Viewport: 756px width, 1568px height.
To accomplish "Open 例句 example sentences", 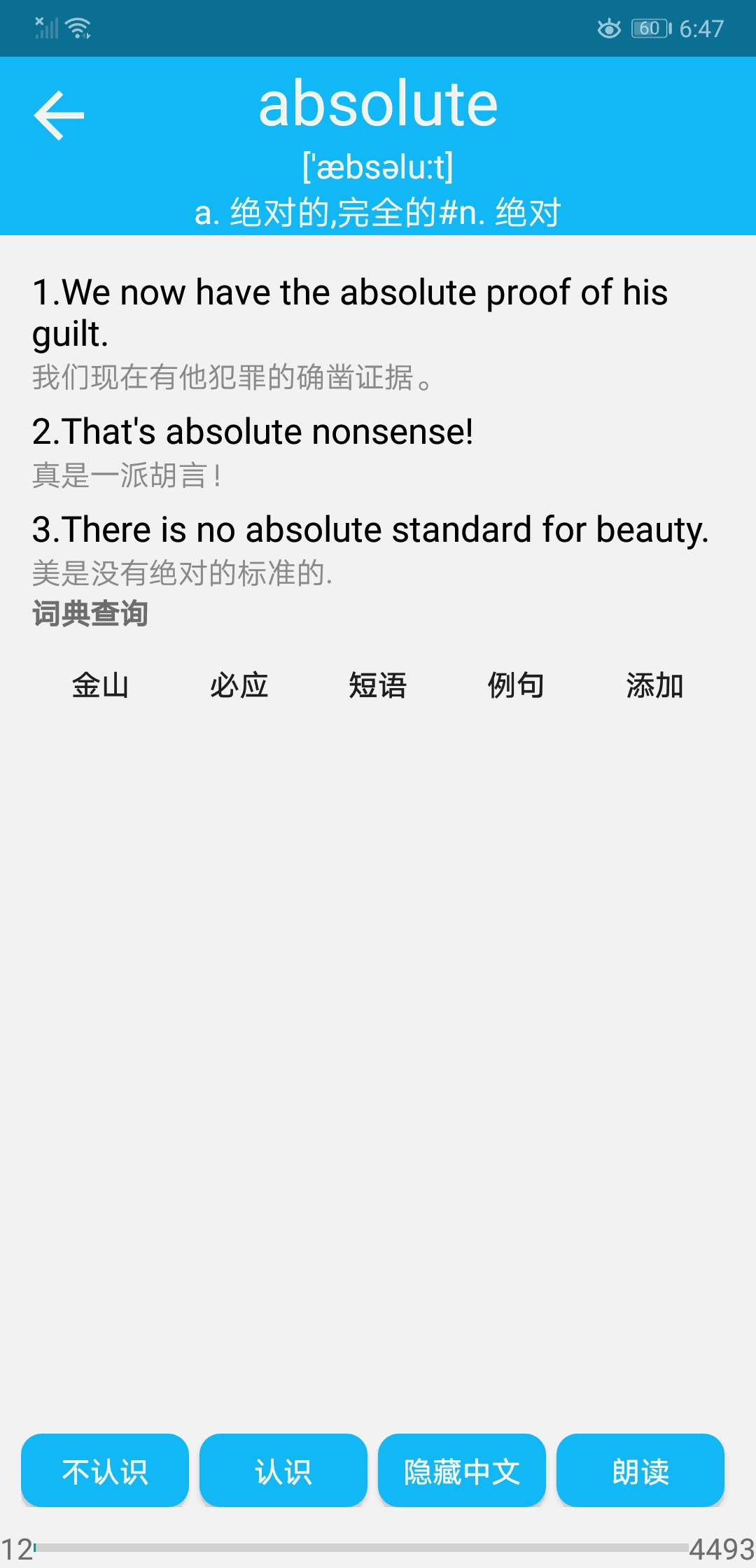I will (x=516, y=685).
